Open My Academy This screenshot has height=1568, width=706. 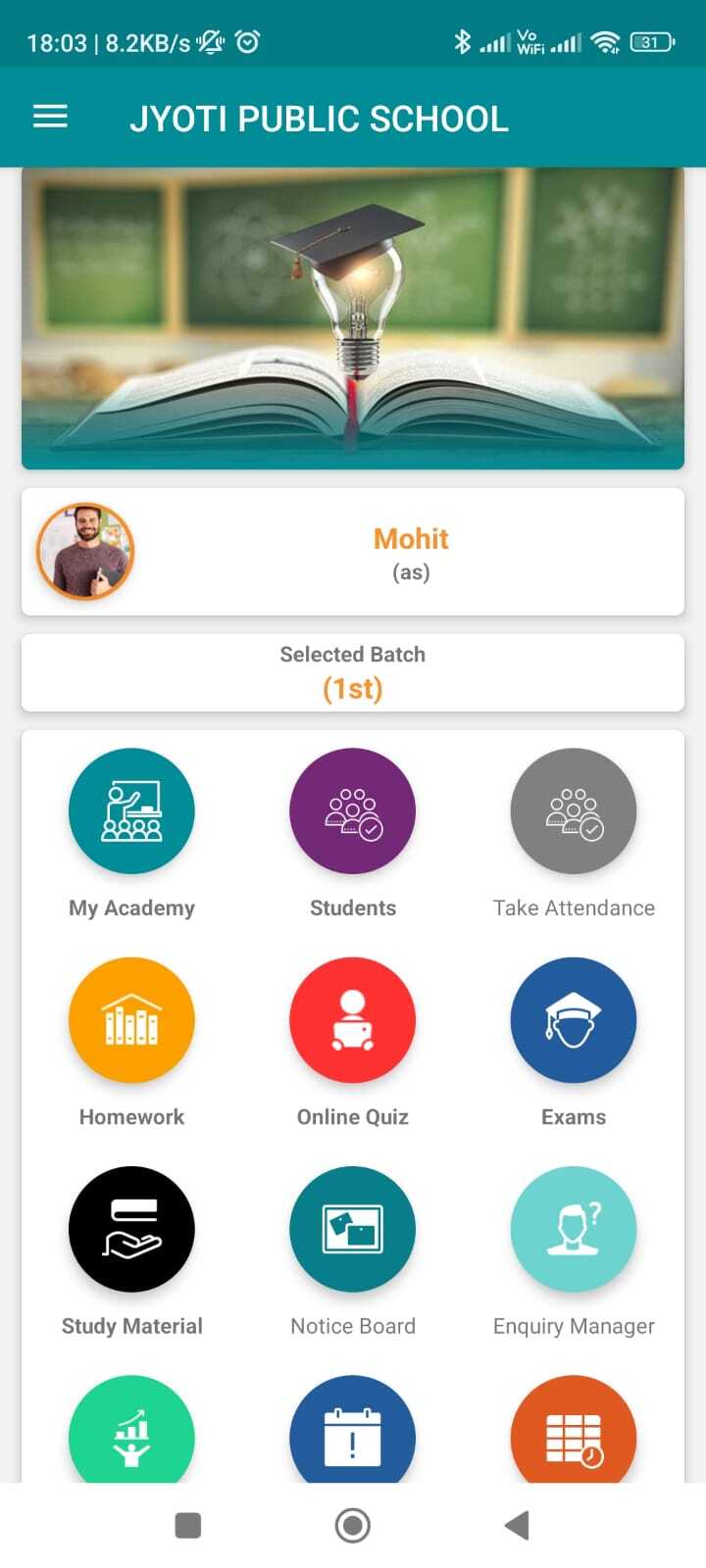[x=131, y=811]
